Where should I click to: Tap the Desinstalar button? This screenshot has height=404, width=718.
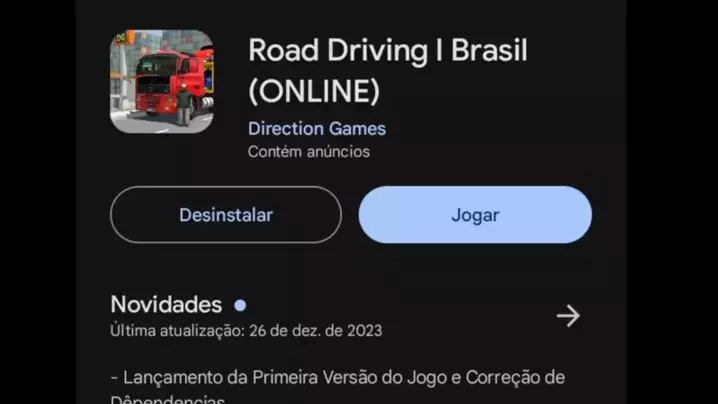[x=225, y=215]
